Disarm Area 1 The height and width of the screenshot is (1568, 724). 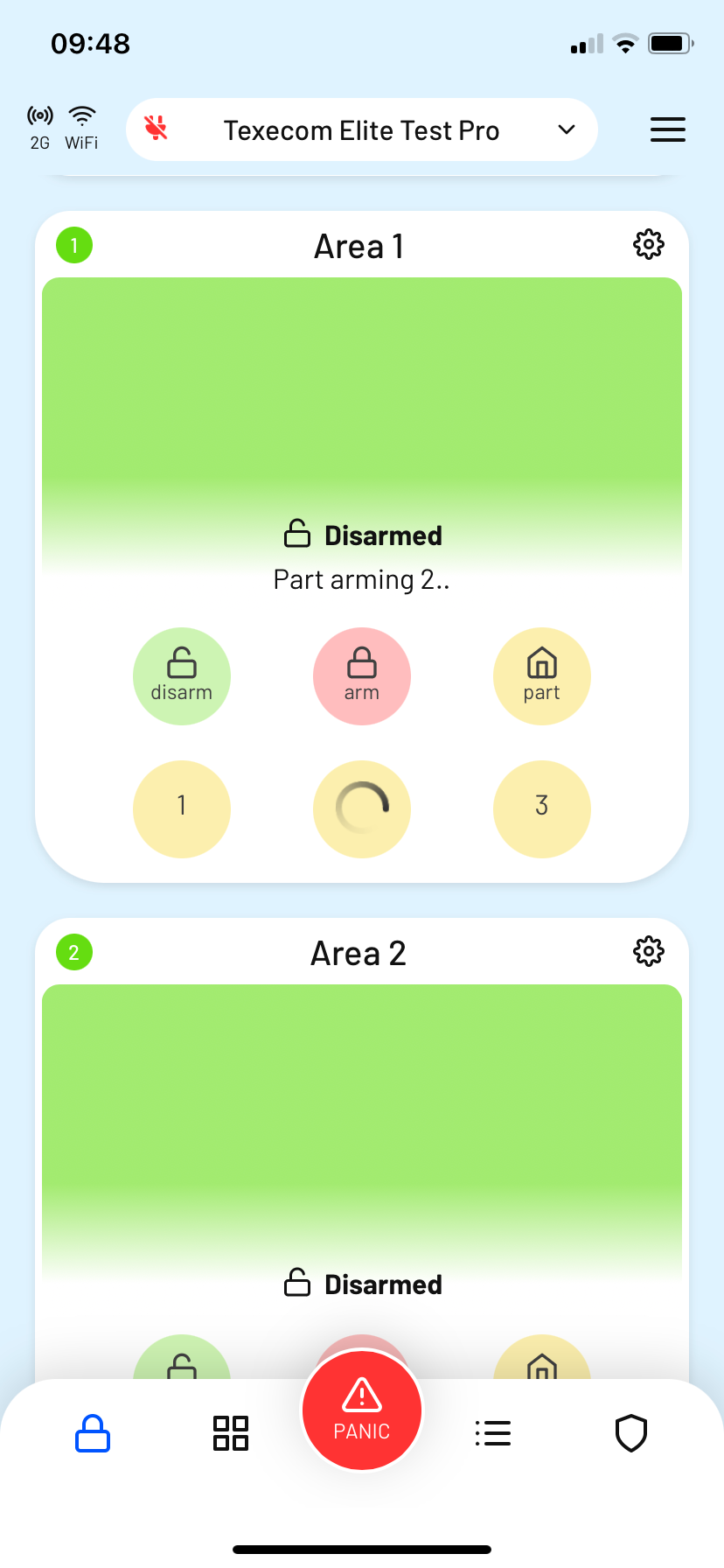coord(182,675)
